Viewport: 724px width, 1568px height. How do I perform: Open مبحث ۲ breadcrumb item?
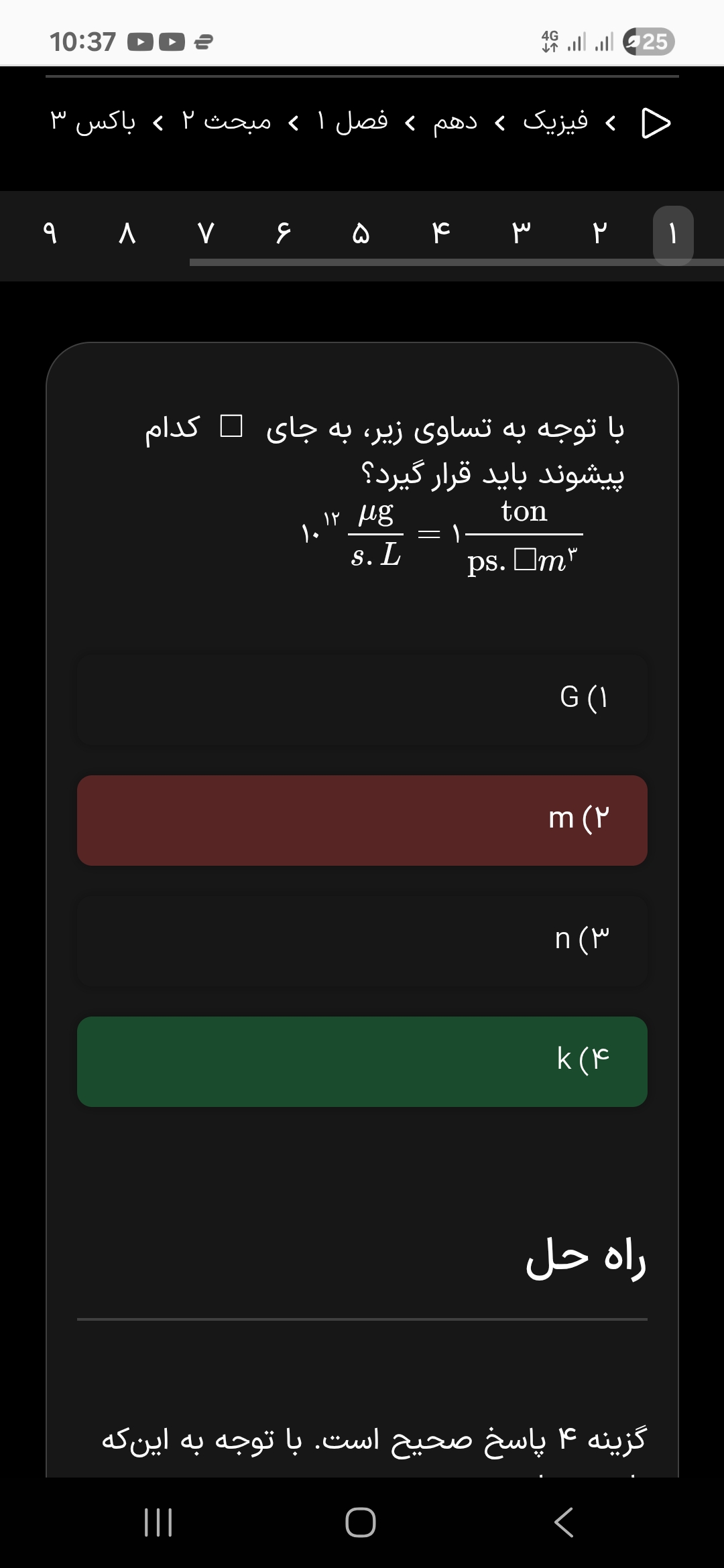click(x=227, y=122)
